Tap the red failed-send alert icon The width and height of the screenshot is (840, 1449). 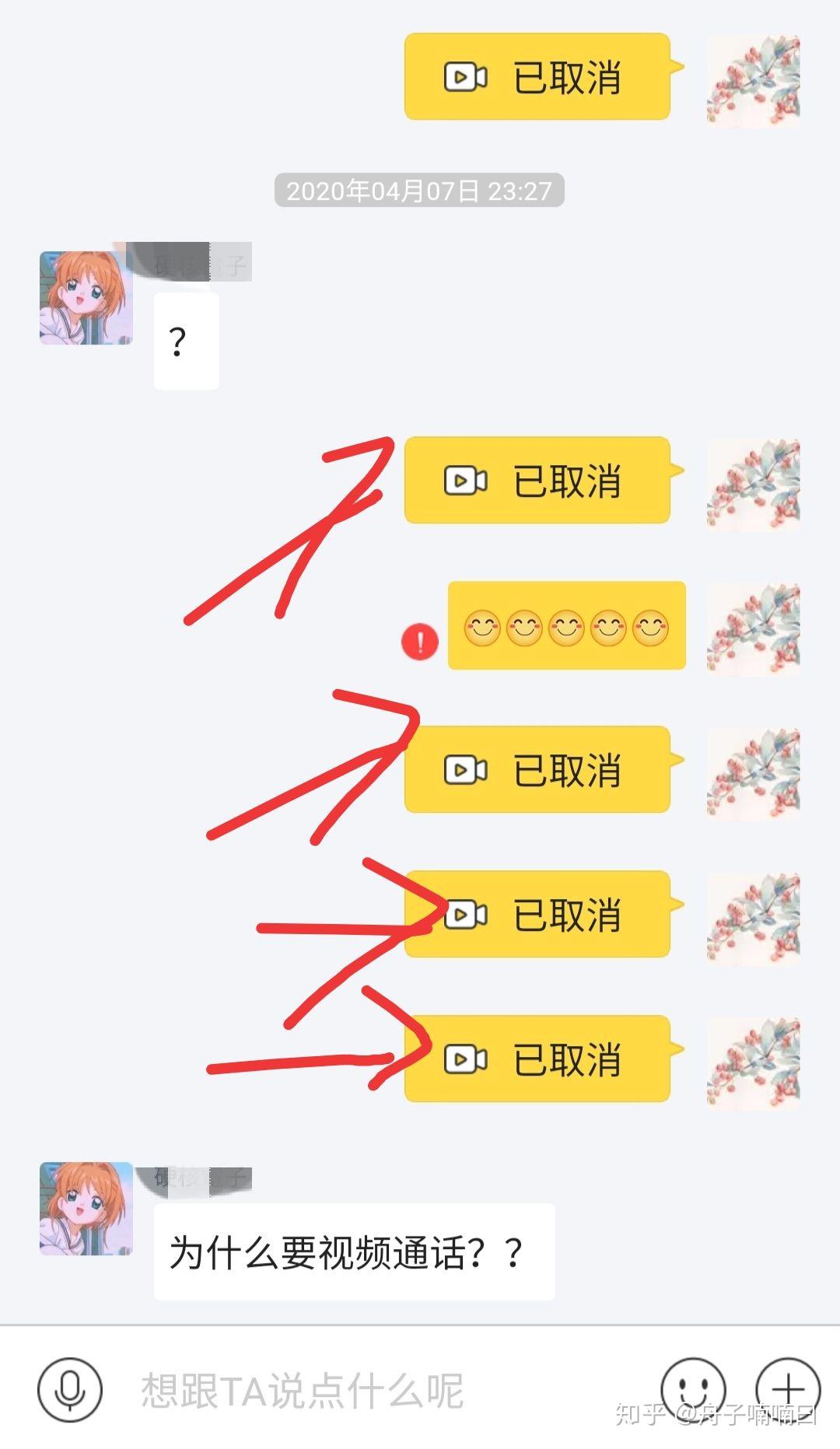(x=420, y=642)
